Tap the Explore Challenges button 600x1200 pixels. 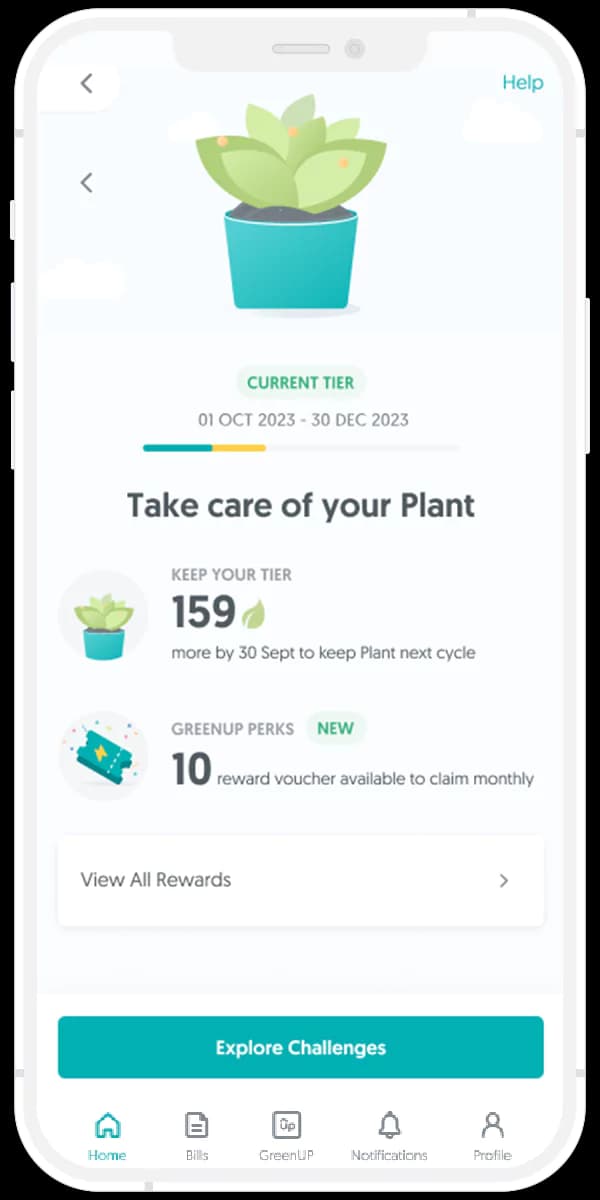(x=300, y=1047)
